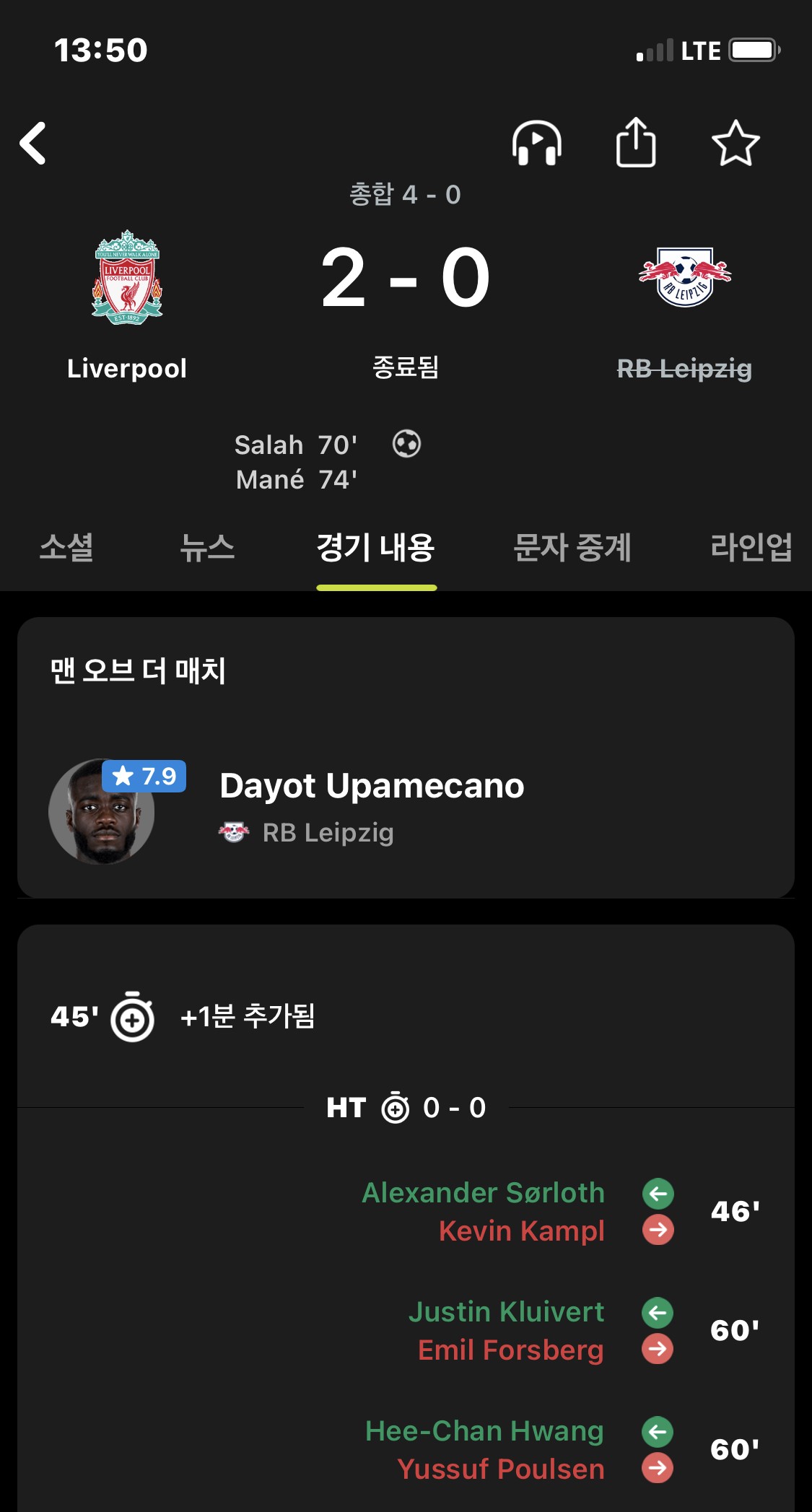Favorite this match with the star

pyautogui.click(x=735, y=143)
